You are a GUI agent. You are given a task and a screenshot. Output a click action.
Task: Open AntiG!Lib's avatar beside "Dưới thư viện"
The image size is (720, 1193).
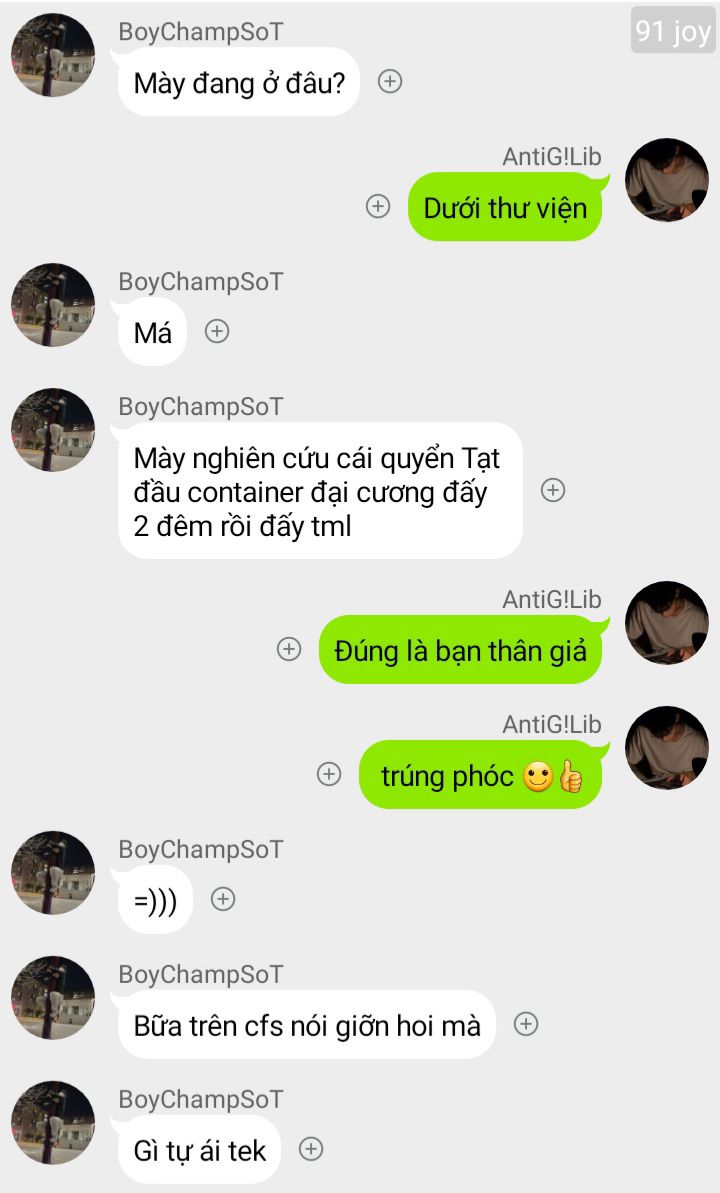pyautogui.click(x=667, y=180)
